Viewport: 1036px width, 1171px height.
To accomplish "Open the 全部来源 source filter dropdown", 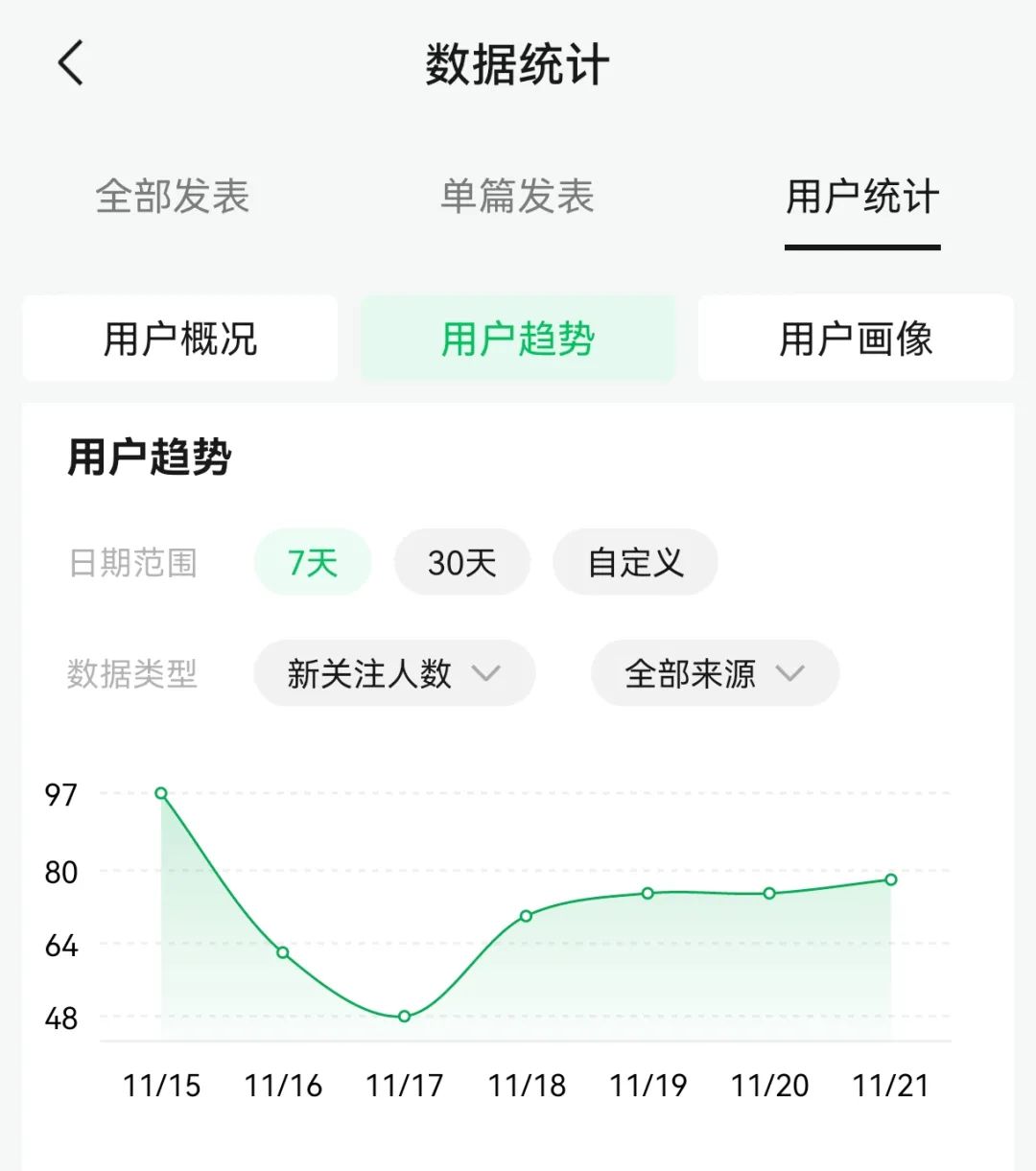I will 714,673.
